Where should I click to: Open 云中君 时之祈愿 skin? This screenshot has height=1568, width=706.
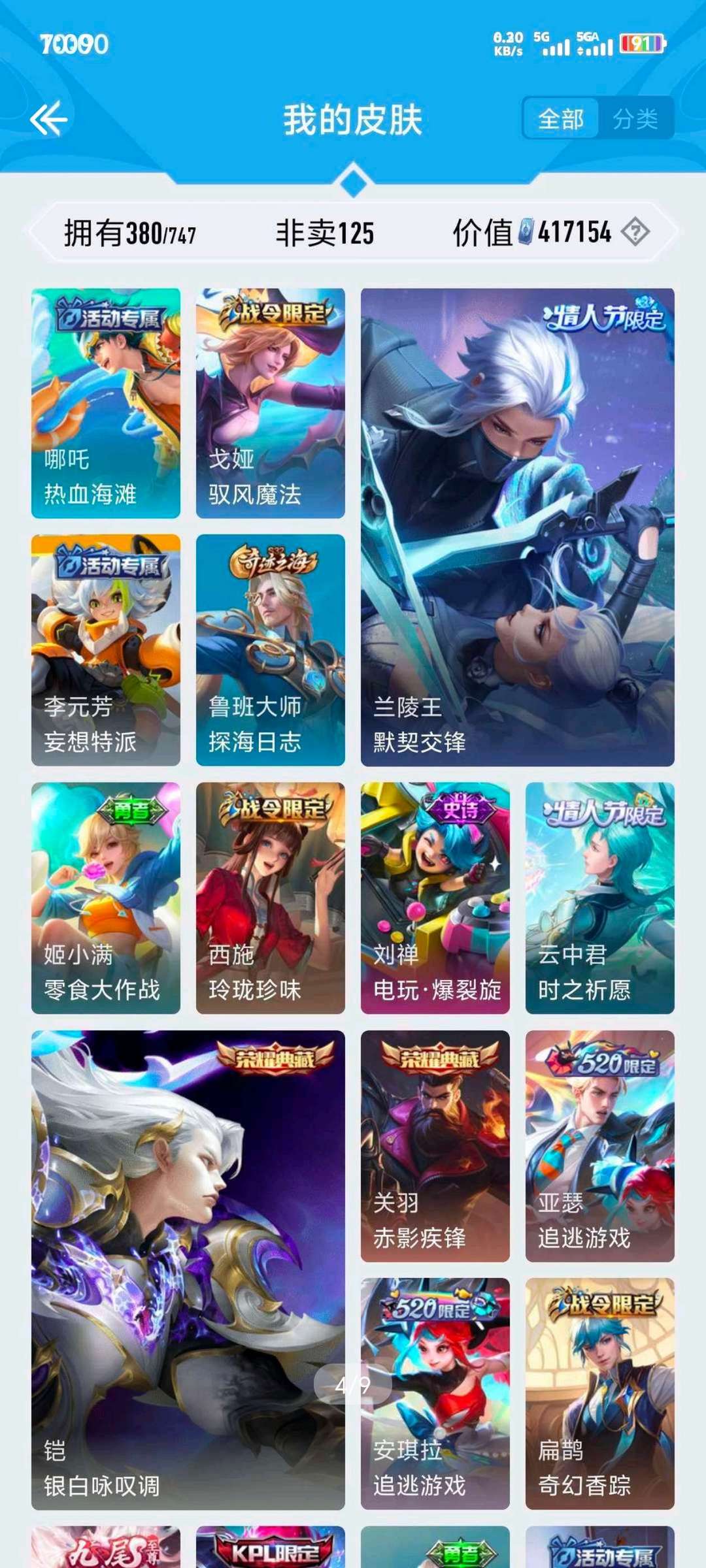[x=599, y=898]
